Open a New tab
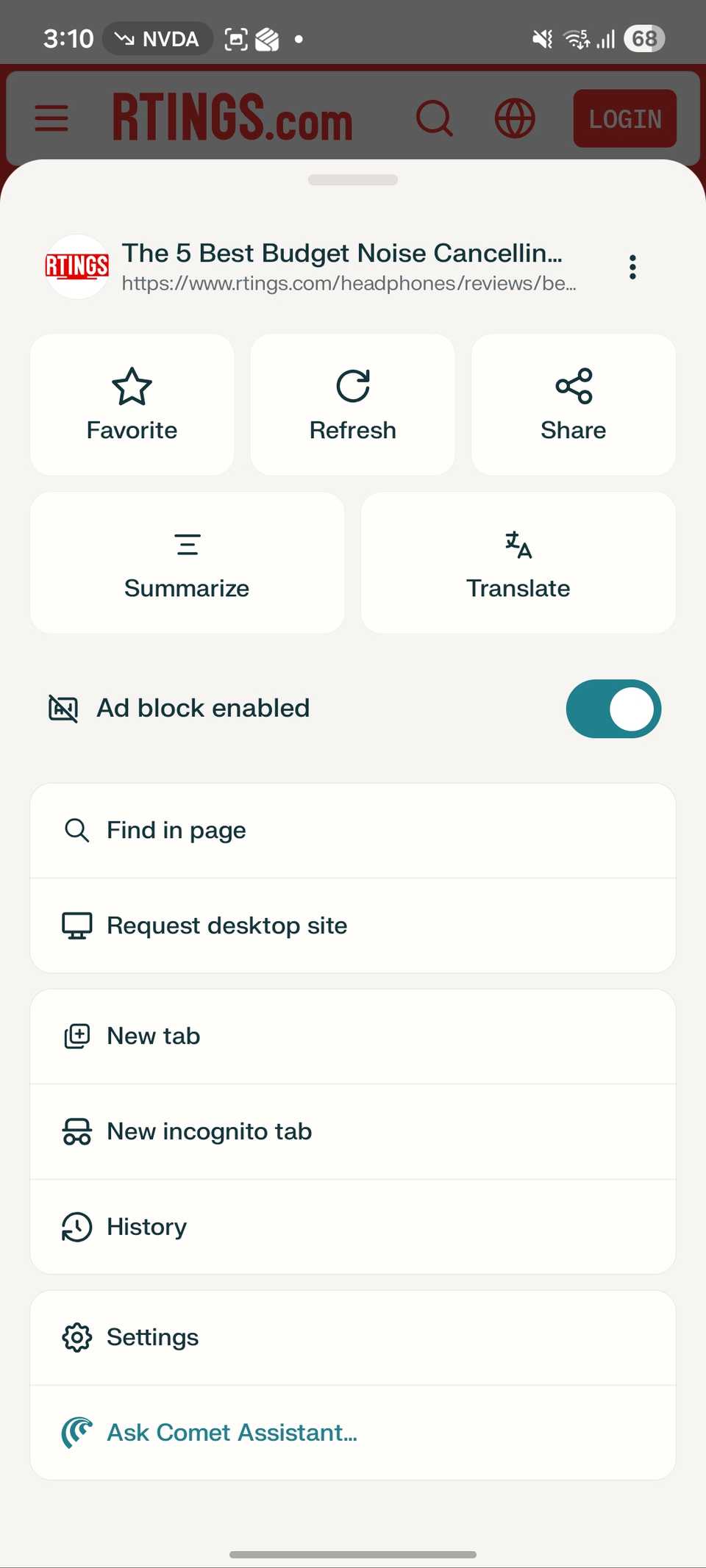Image resolution: width=706 pixels, height=1568 pixels. 353,1037
